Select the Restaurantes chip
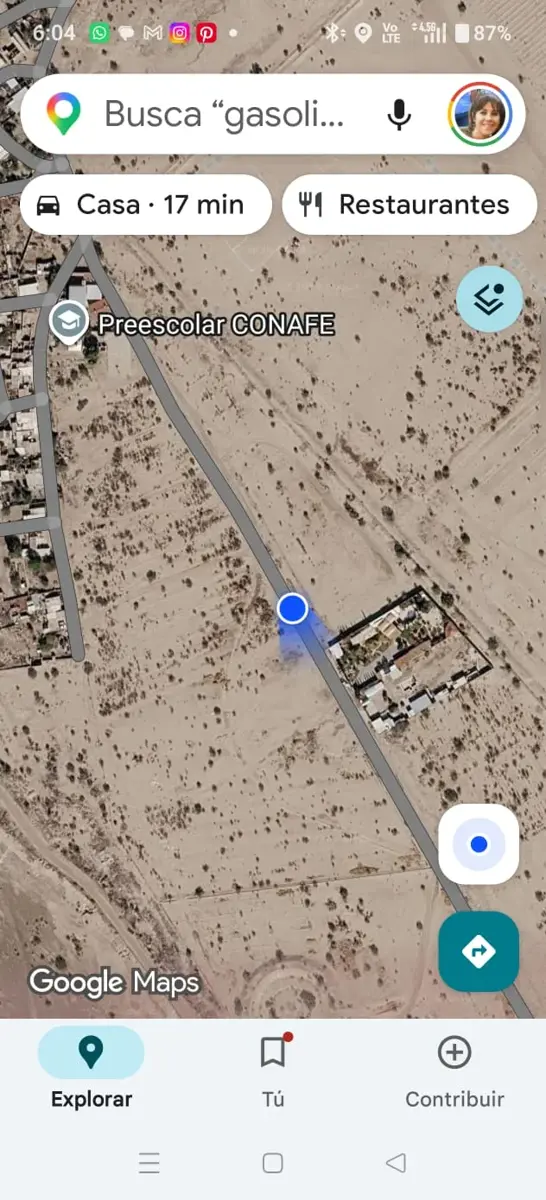 (410, 205)
